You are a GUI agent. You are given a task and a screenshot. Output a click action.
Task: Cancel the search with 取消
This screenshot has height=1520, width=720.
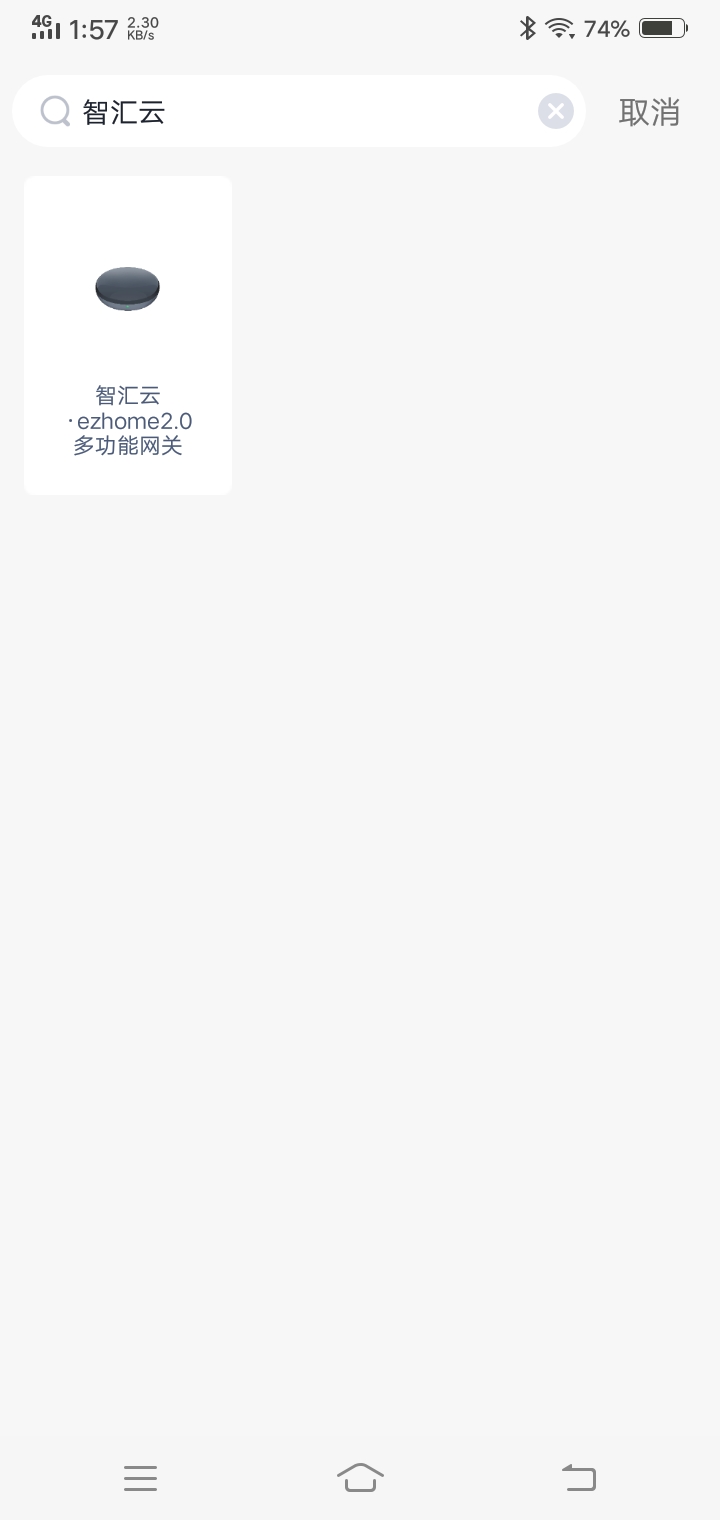click(649, 112)
